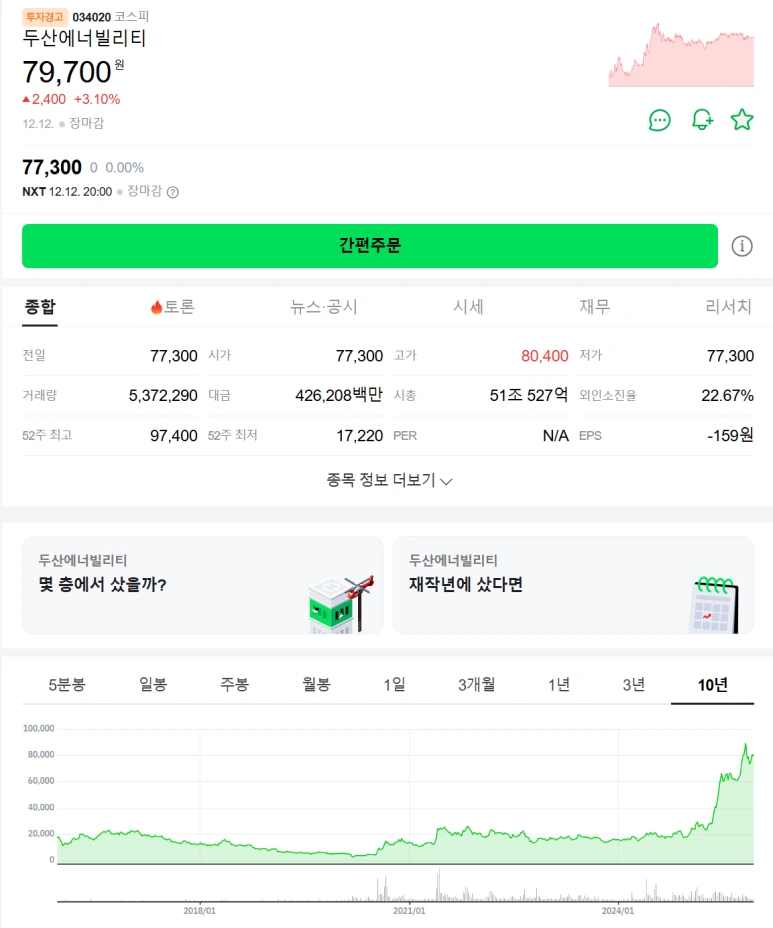This screenshot has width=773, height=928.
Task: Switch to the 시세 tab
Action: 468,307
